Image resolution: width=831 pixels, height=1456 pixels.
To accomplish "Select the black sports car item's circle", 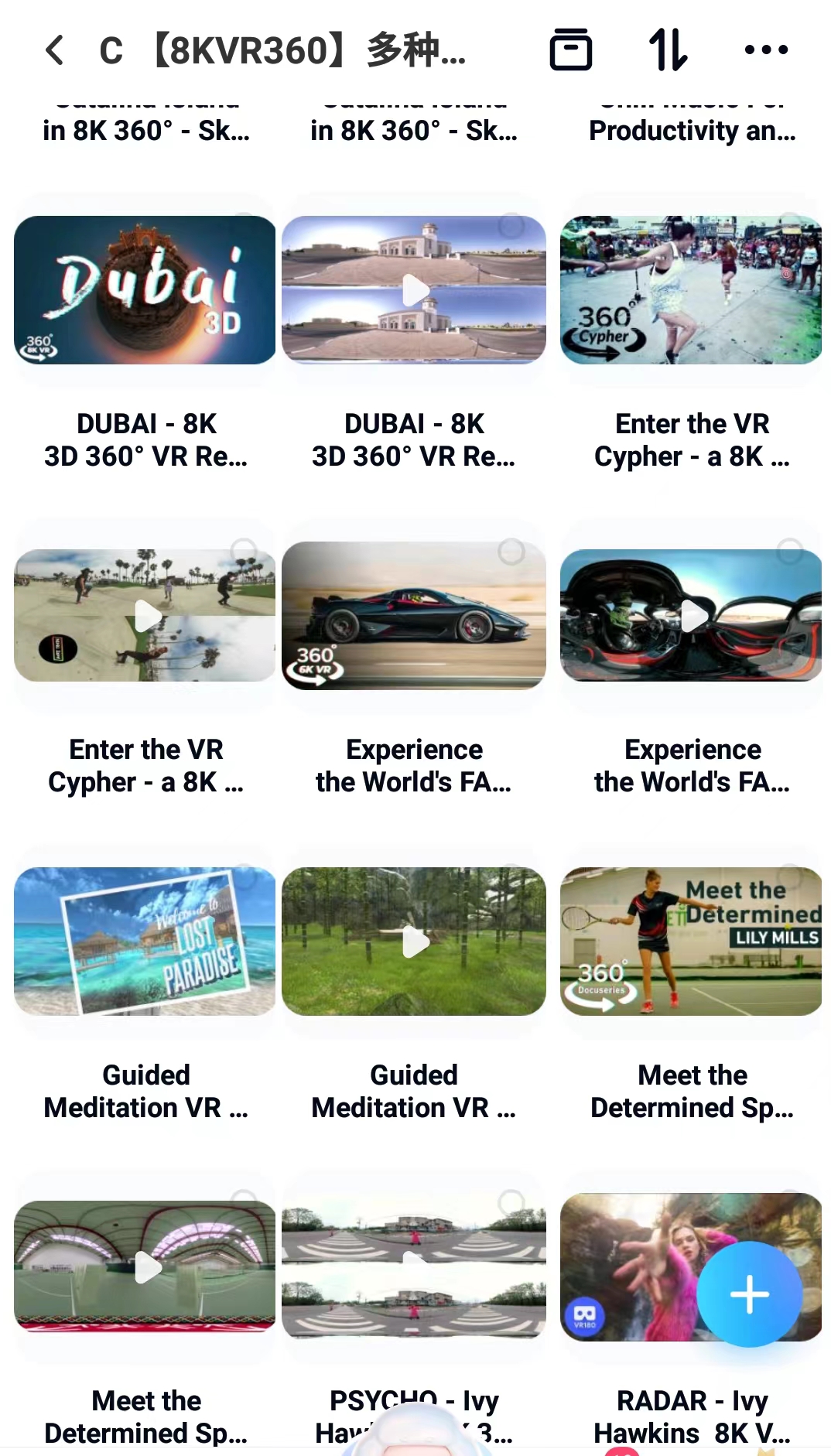I will 511,552.
